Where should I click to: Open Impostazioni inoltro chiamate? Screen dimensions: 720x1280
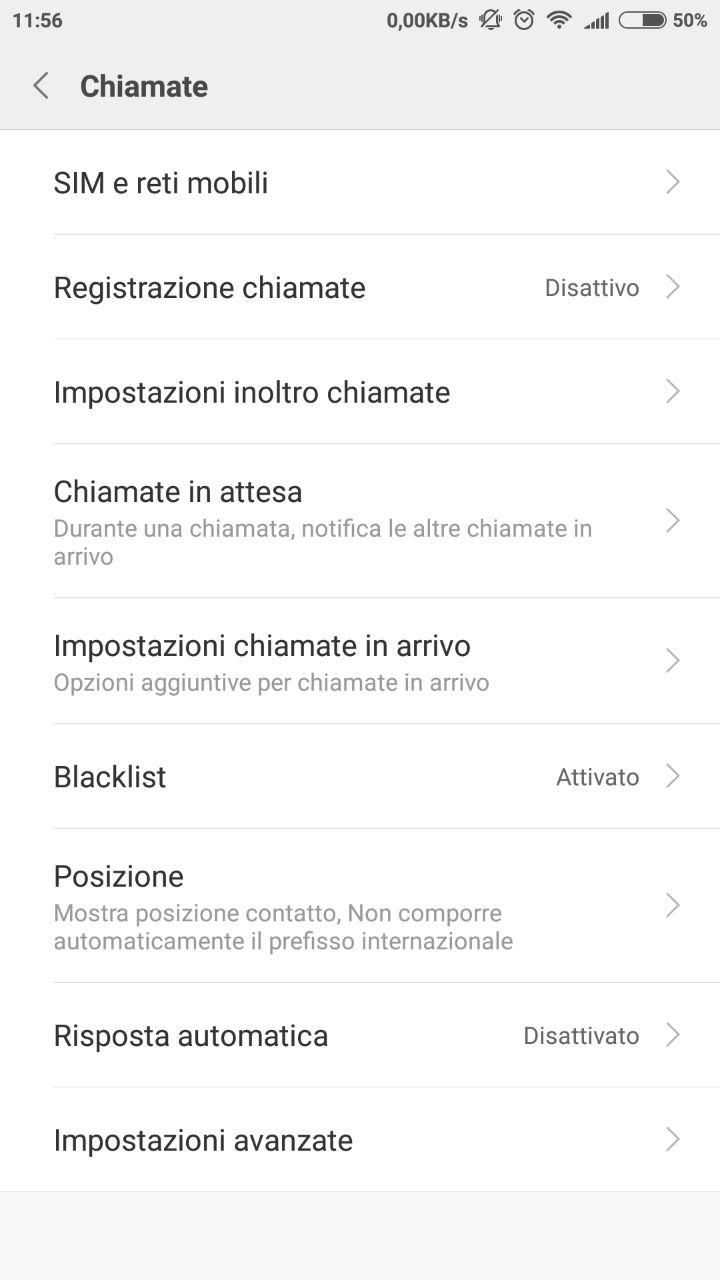tap(360, 391)
